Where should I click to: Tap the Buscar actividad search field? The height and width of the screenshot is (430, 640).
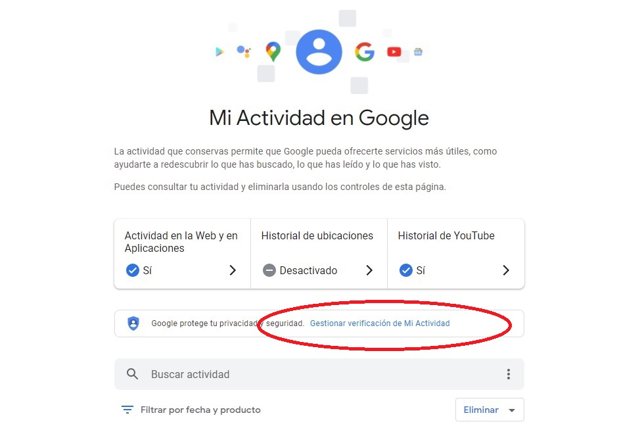click(x=300, y=374)
